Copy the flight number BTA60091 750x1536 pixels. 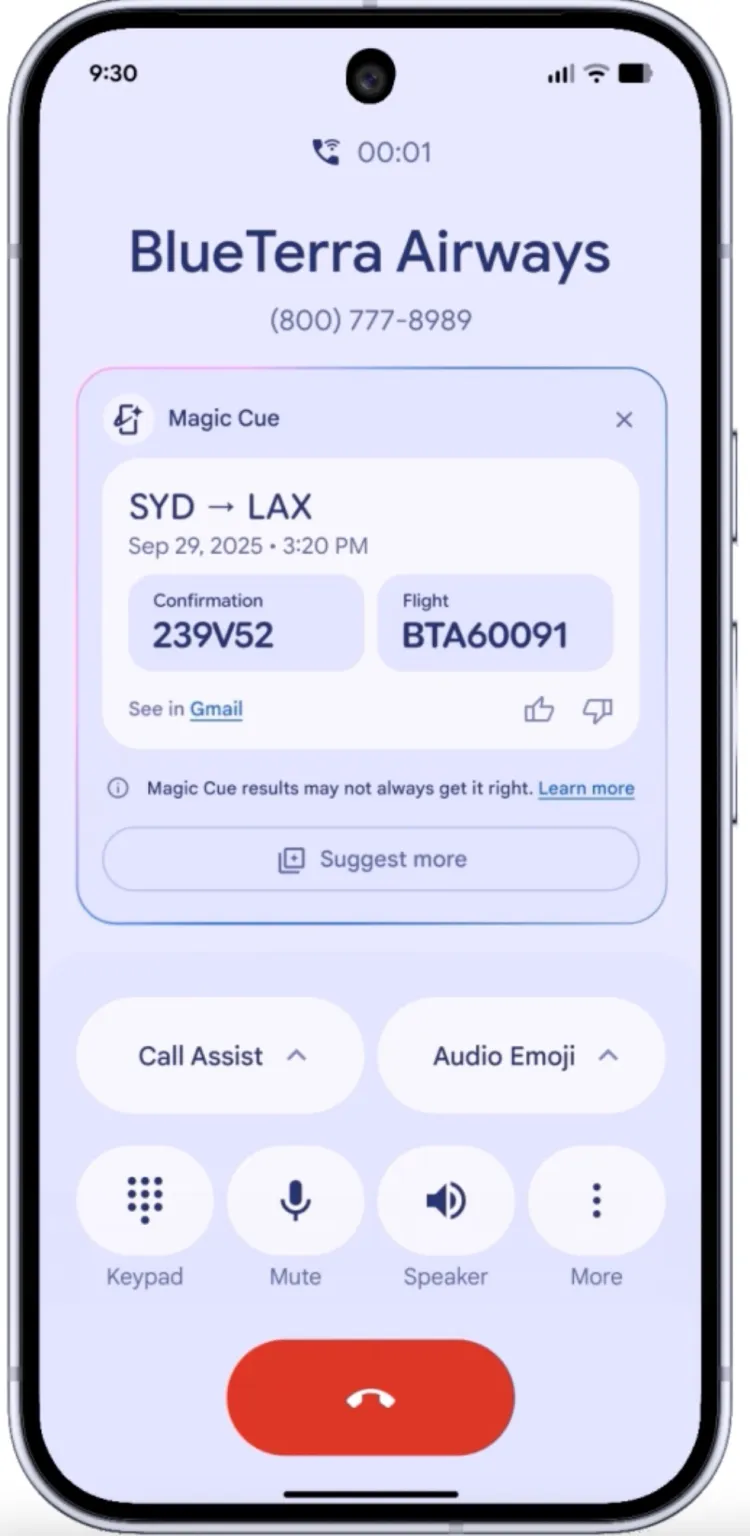(x=494, y=622)
